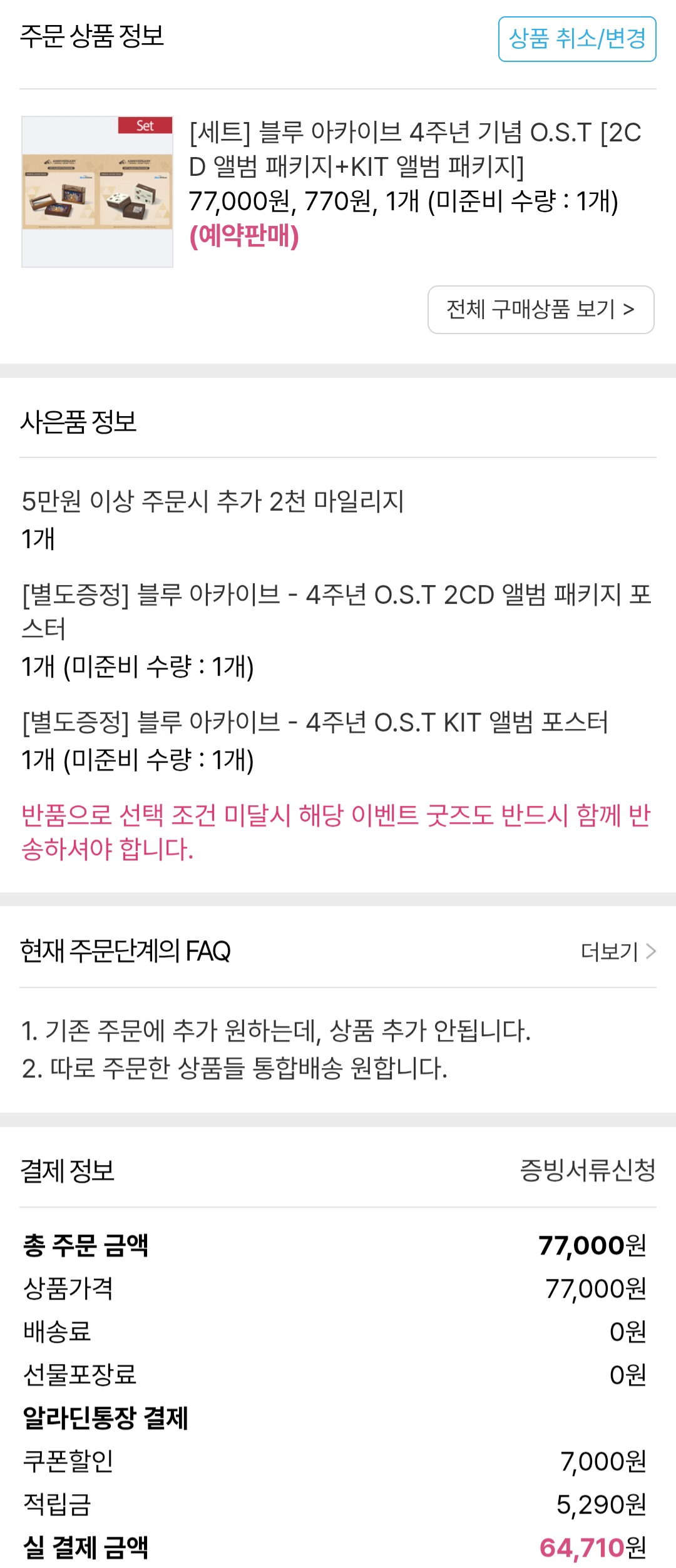This screenshot has height=1568, width=676.
Task: Tap 더보기 next to the FAQ heading
Action: 617,952
